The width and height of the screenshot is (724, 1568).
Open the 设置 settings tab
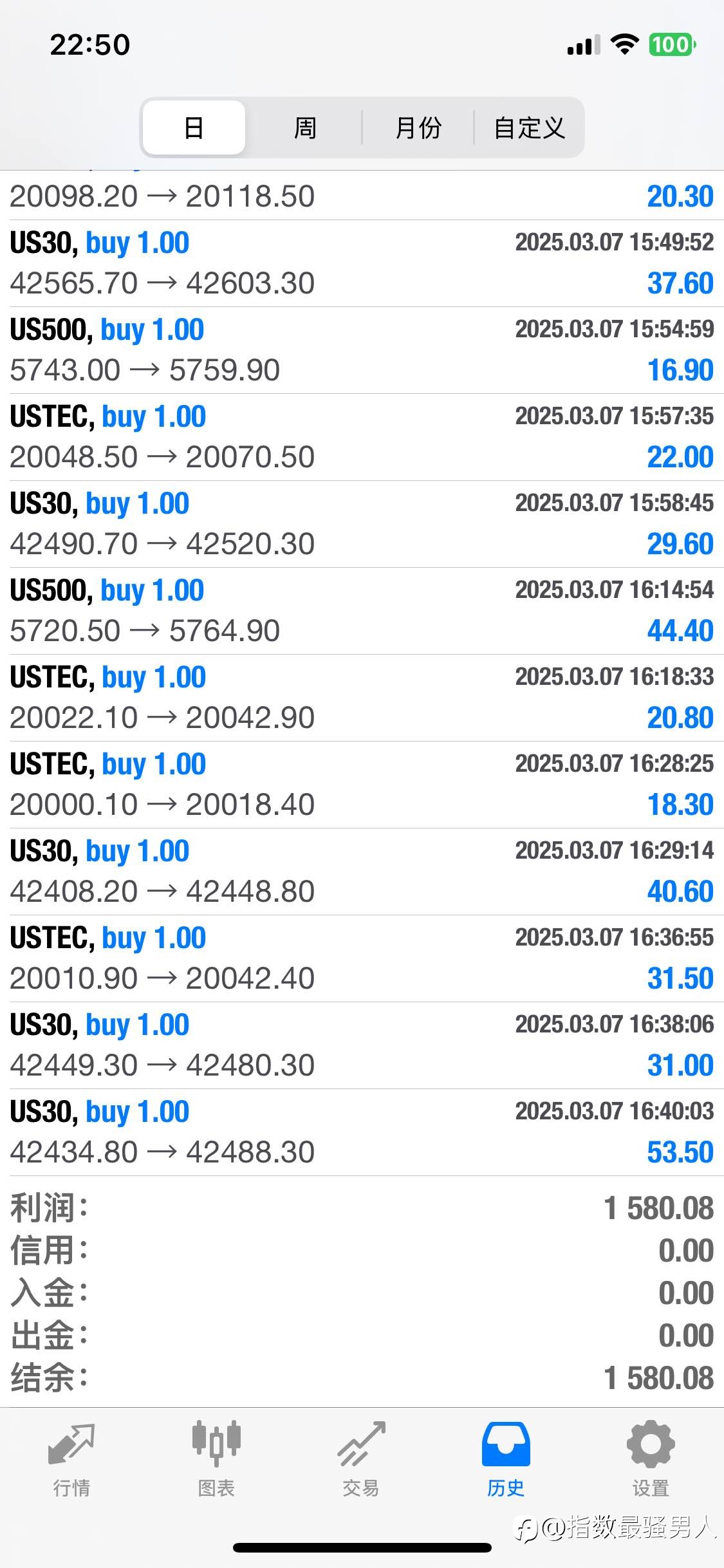pyautogui.click(x=651, y=1459)
